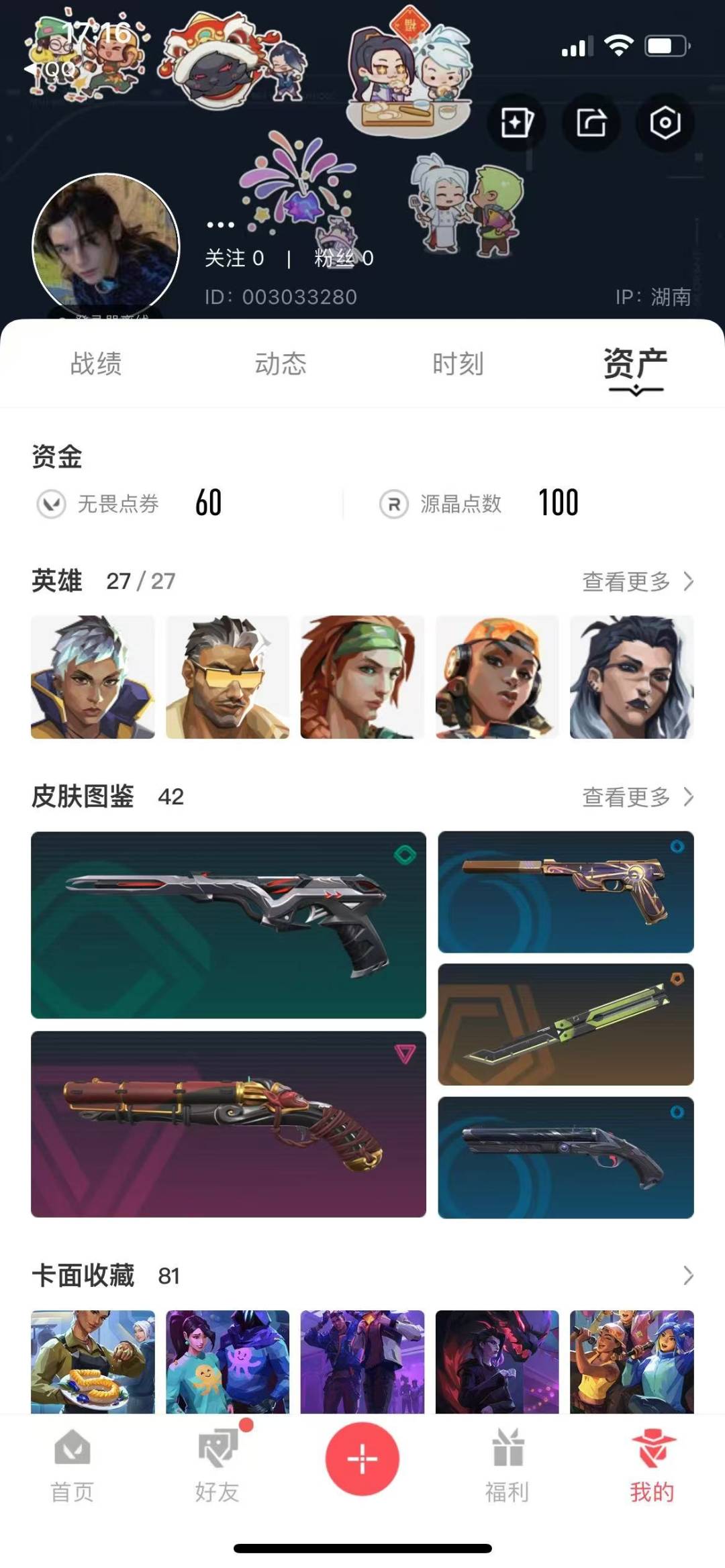Screen dimensions: 725x1568
Task: Go to the 首页 home tab
Action: 72,1465
